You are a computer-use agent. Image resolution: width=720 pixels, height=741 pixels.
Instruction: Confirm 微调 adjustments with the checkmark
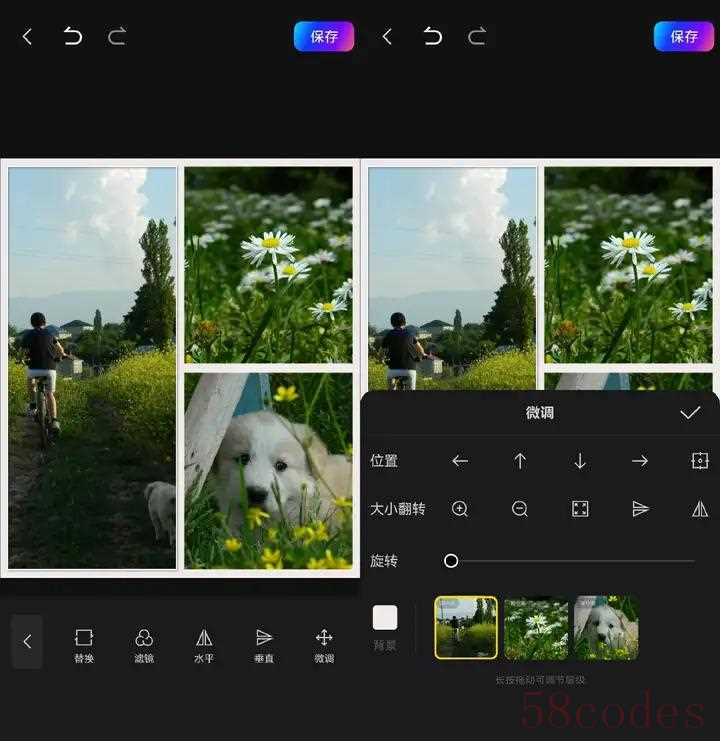690,413
